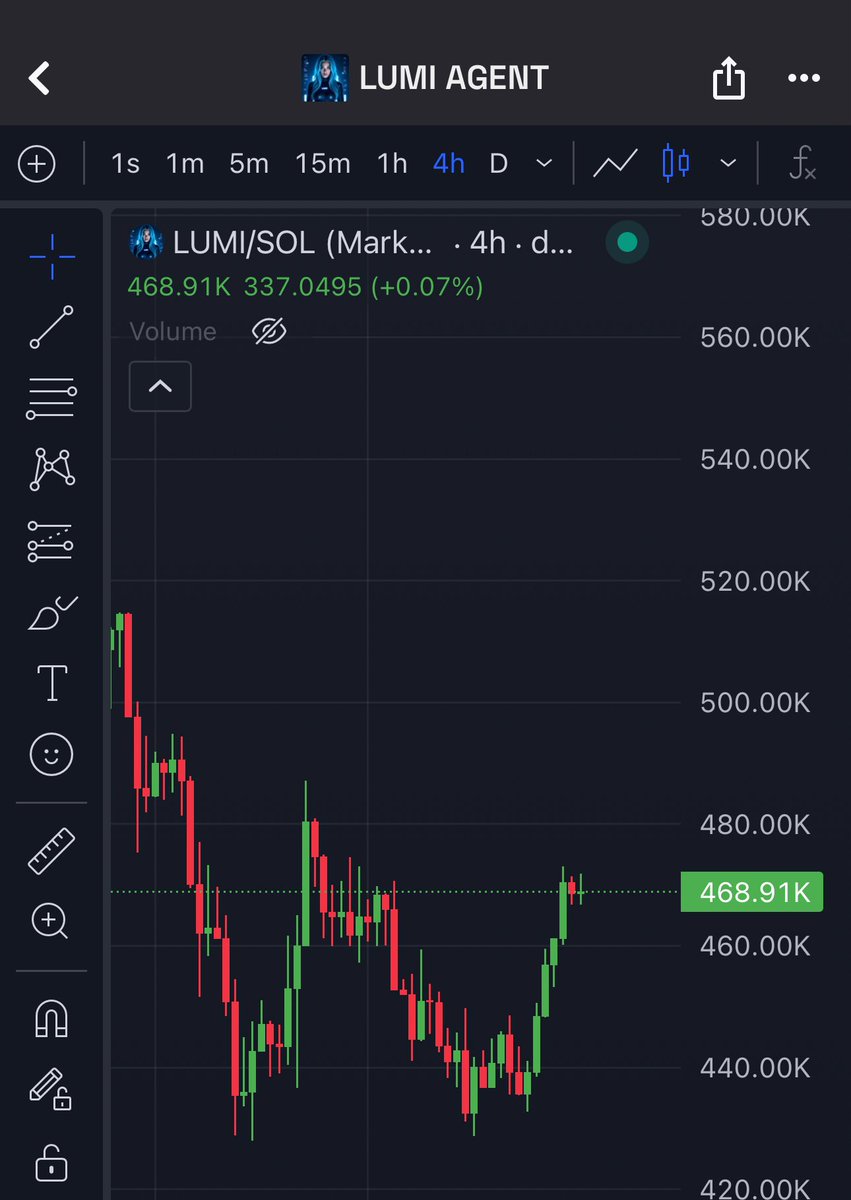
Task: Select candlestick chart style
Action: tap(676, 163)
